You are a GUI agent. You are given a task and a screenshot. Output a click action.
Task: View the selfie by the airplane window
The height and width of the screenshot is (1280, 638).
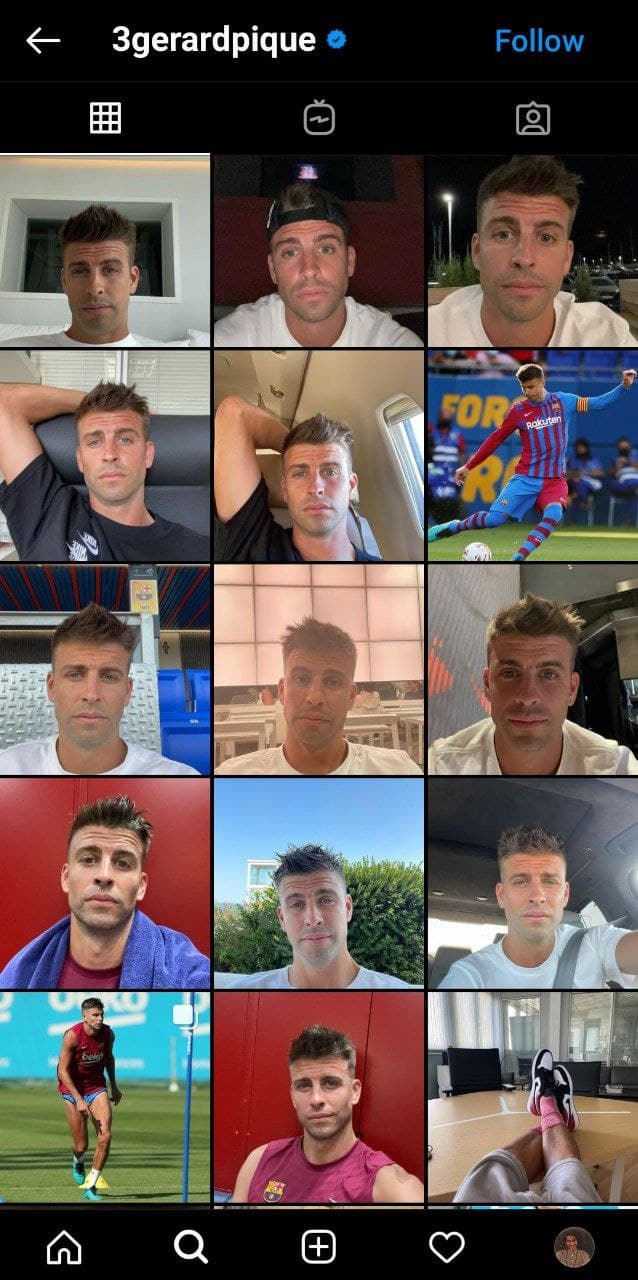pos(318,455)
